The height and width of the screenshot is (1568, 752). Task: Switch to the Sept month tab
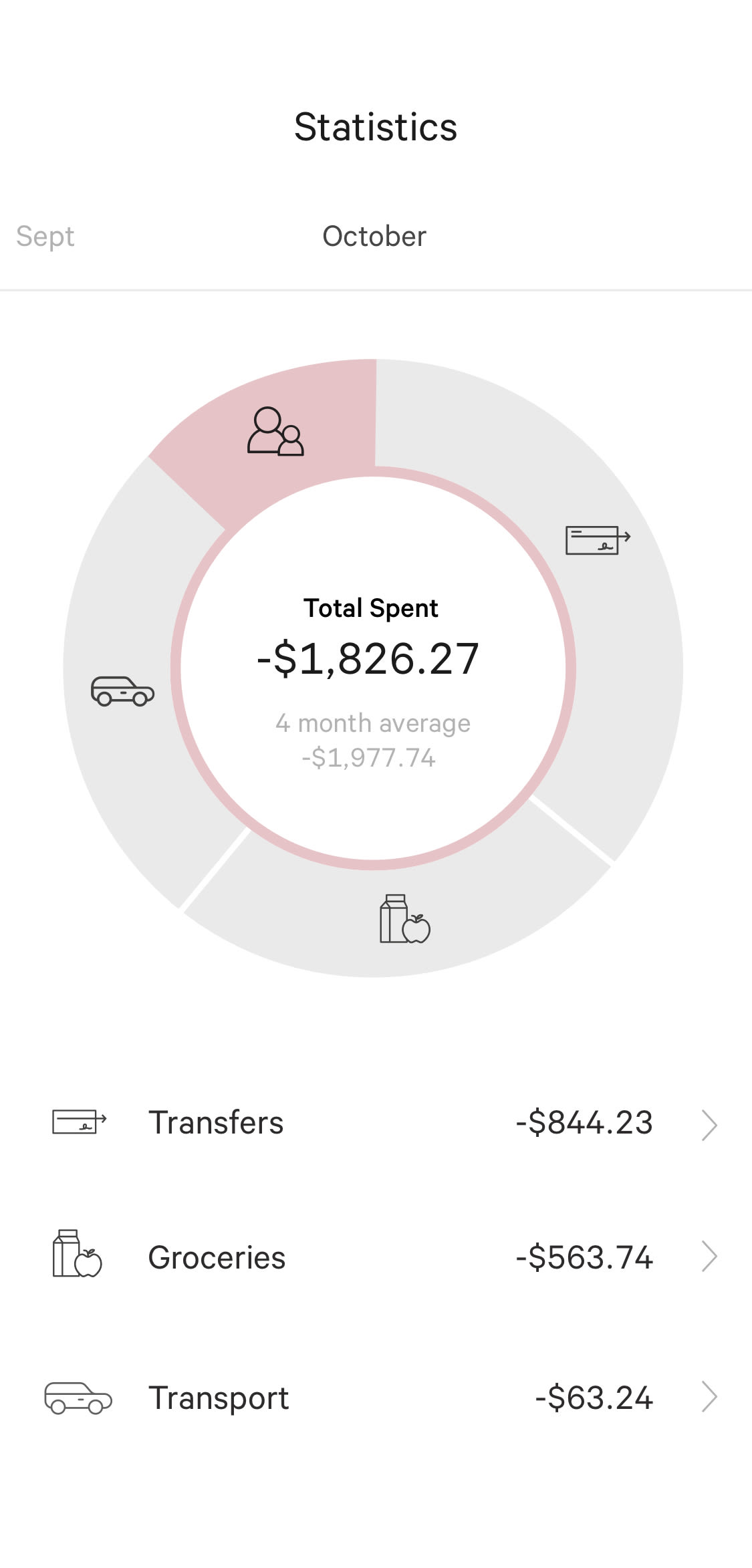click(45, 237)
